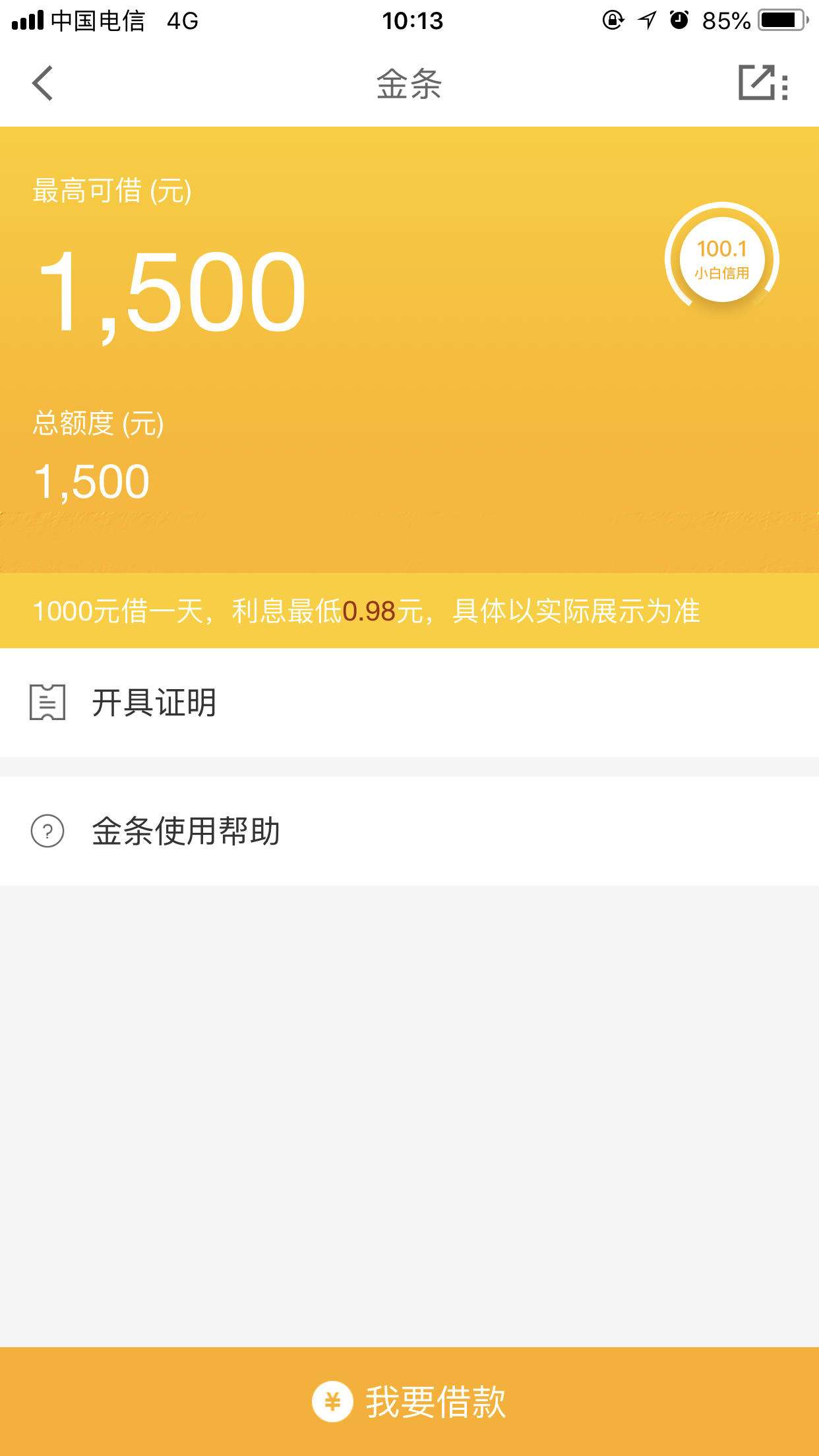819x1456 pixels.
Task: Tap 中国电信 carrier label in status bar
Action: 96,21
